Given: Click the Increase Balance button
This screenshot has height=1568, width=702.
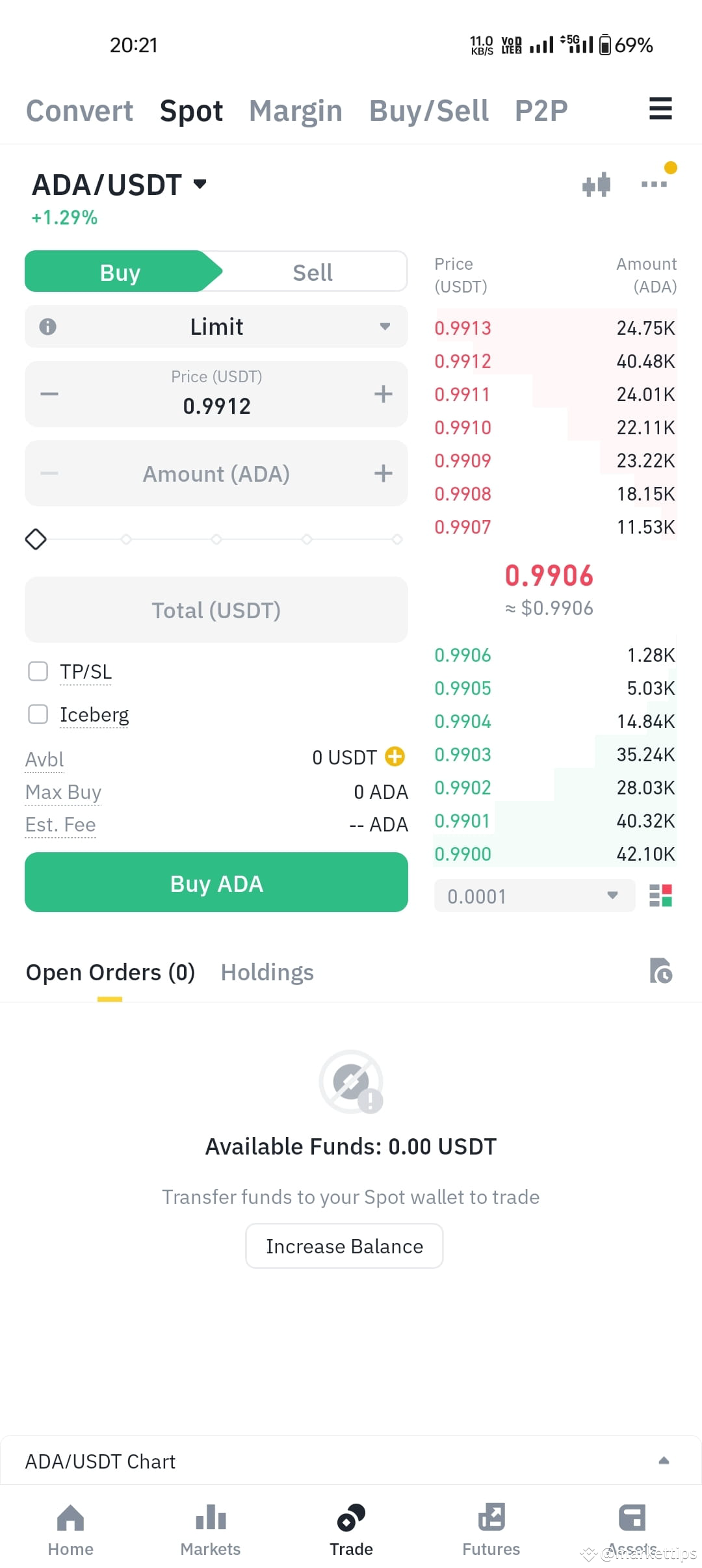Looking at the screenshot, I should [x=344, y=1246].
